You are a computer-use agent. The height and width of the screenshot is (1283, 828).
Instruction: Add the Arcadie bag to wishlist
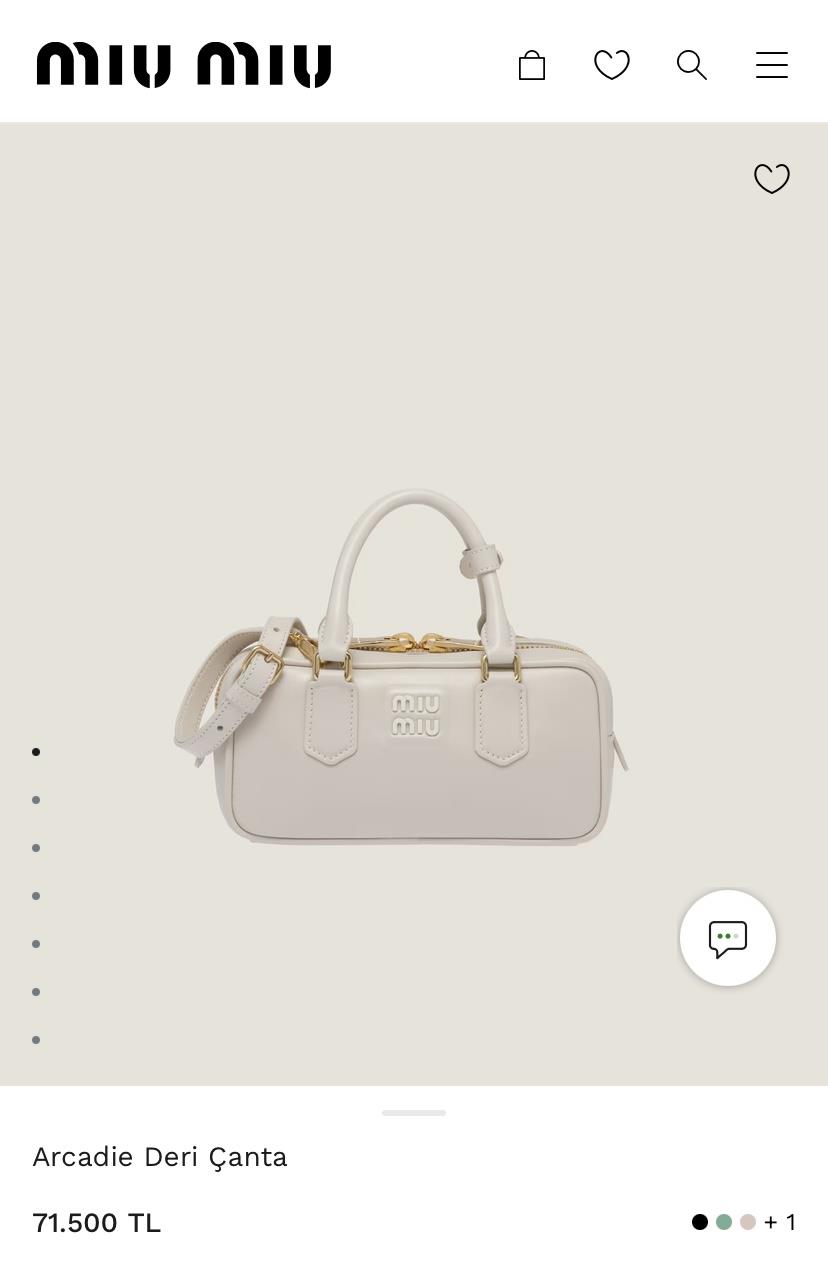(x=772, y=179)
